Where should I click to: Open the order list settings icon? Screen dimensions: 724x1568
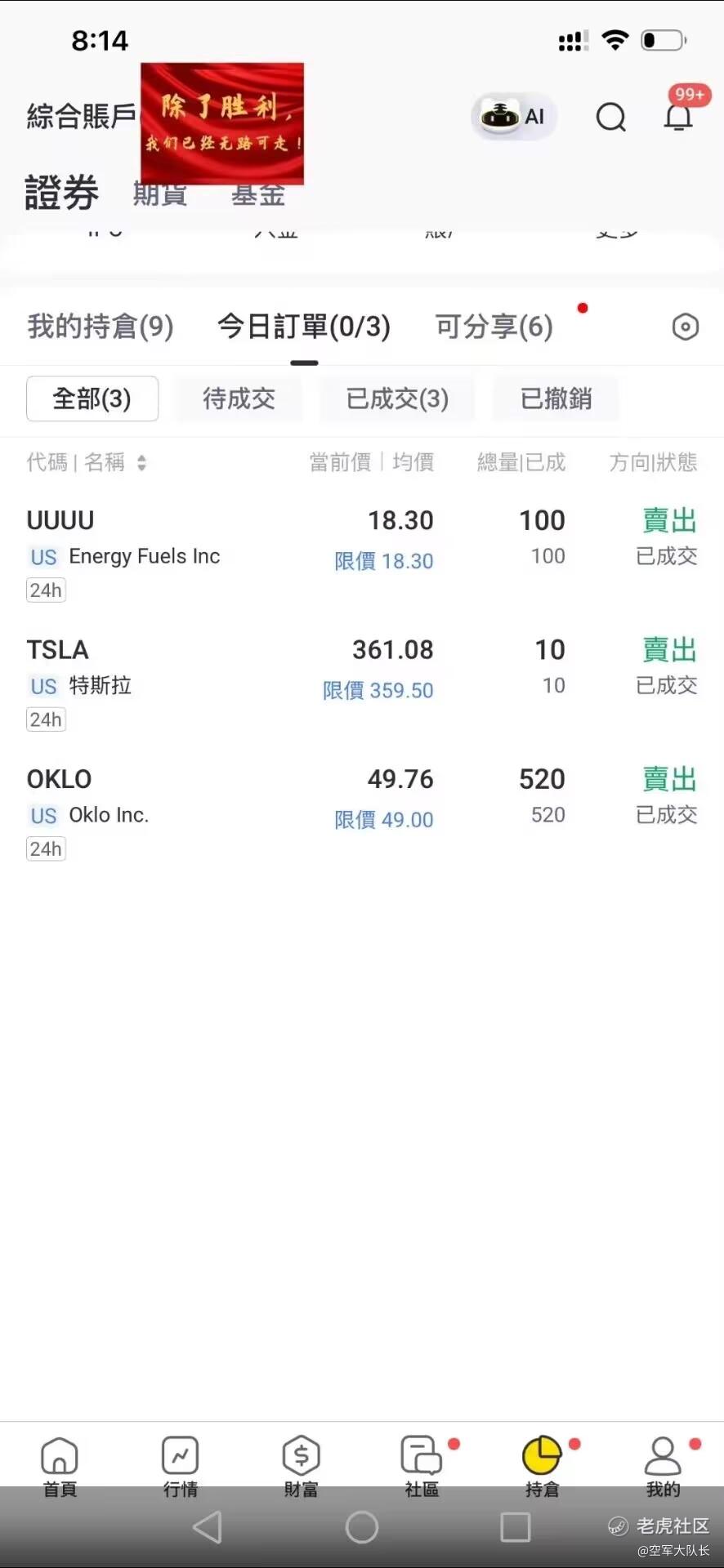685,327
